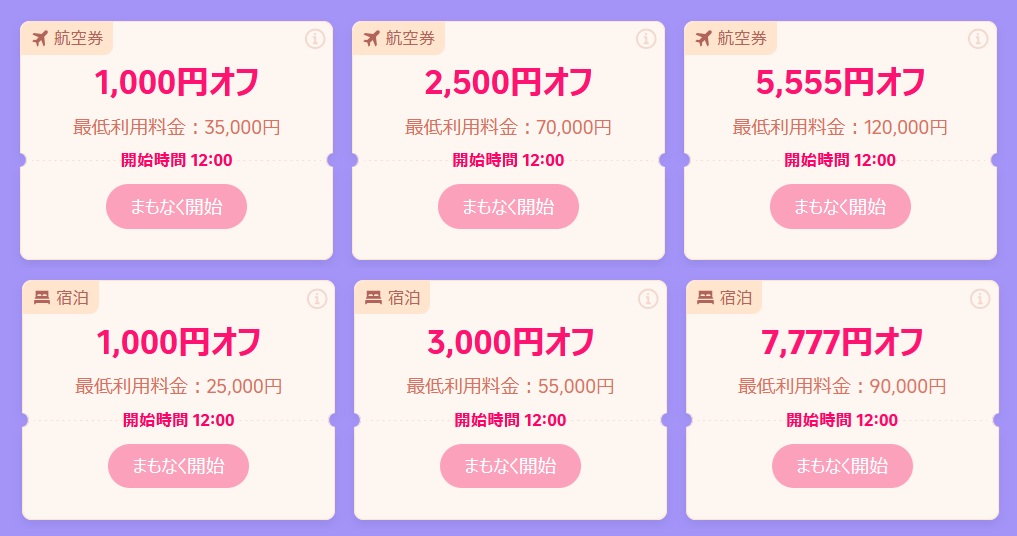Check info icon for 3,000円オフ coupon
The image size is (1017, 536).
coord(648,299)
